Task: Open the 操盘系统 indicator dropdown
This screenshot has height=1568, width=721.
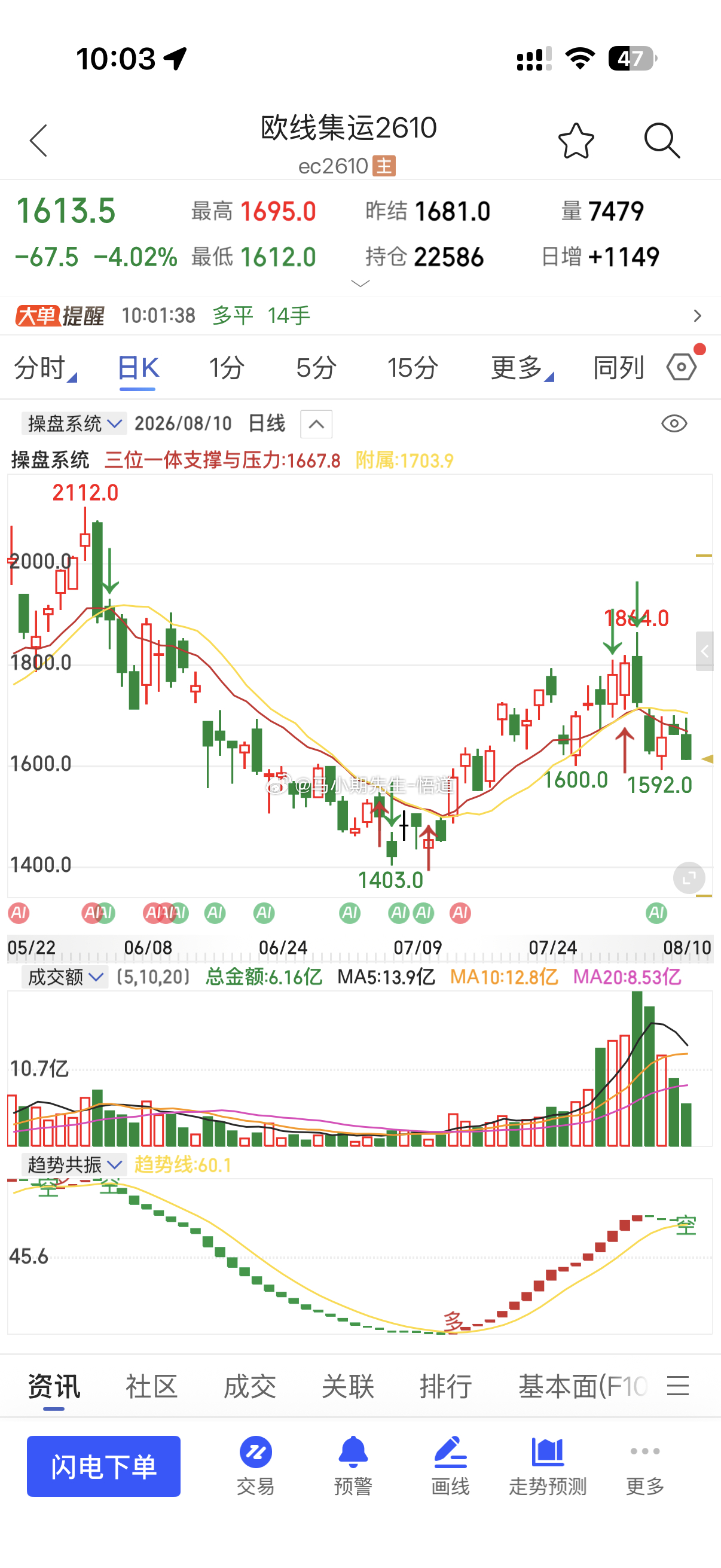Action: tap(74, 423)
